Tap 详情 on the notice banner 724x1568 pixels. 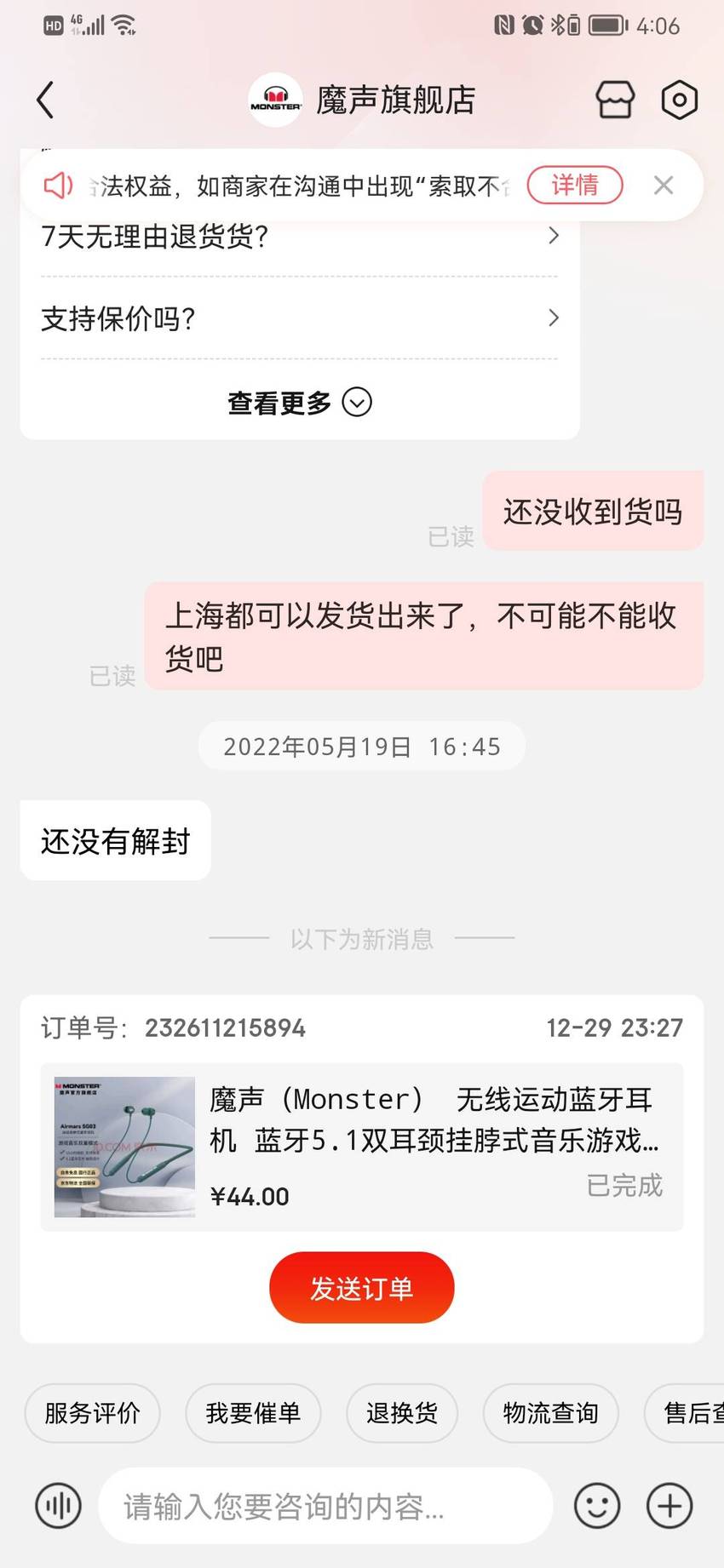pyautogui.click(x=575, y=185)
